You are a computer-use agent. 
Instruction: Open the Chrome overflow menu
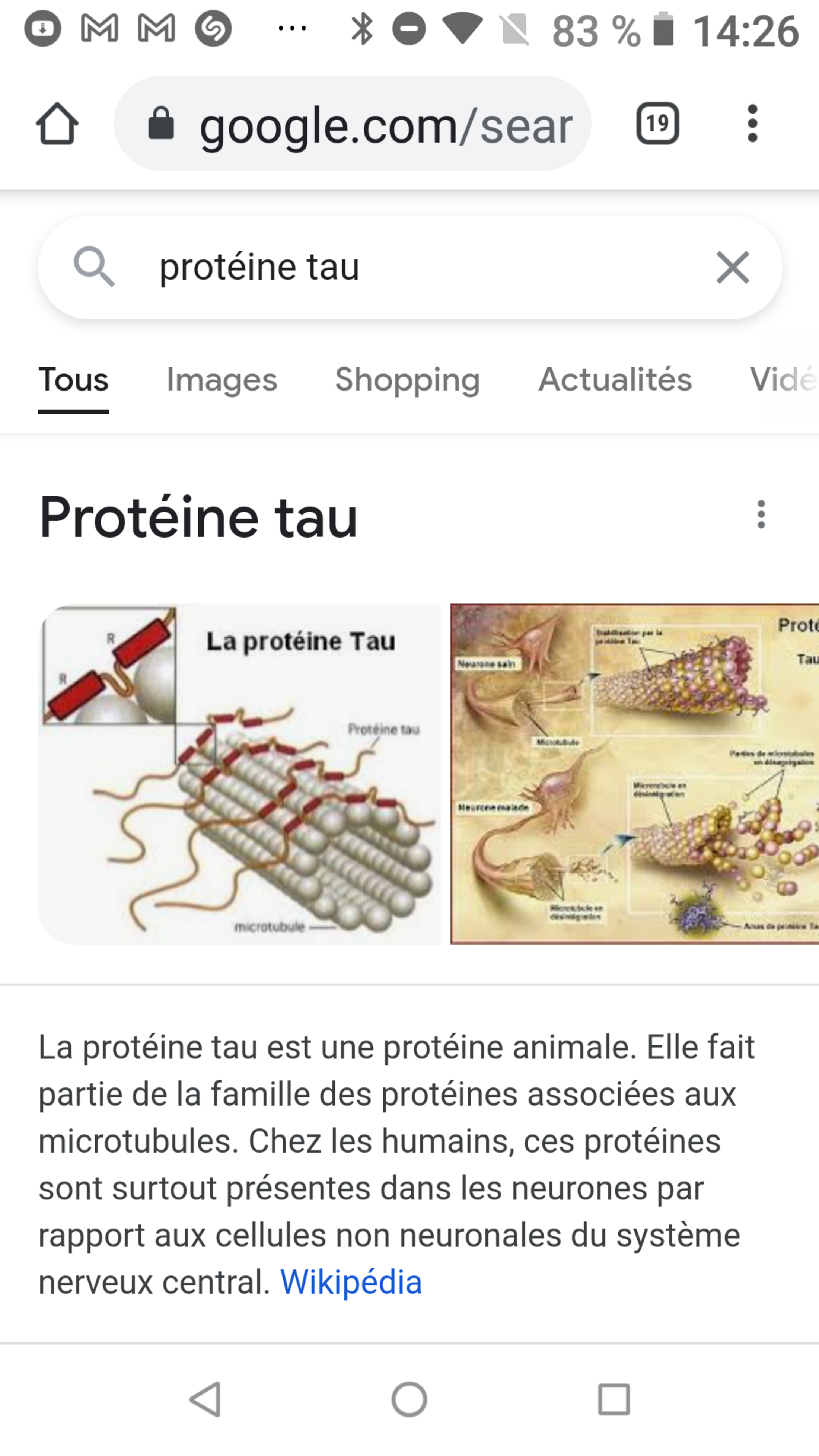752,124
